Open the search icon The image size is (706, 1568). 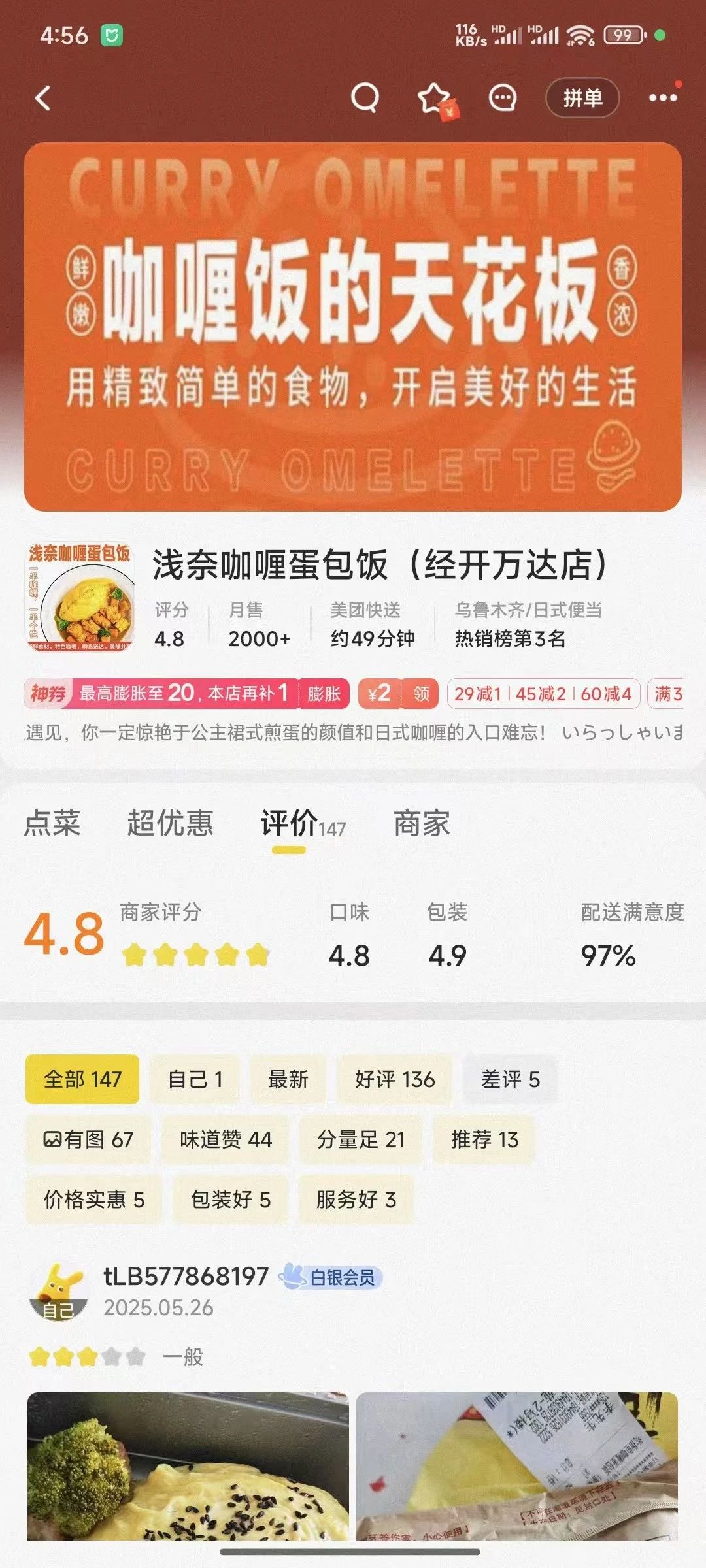click(365, 99)
